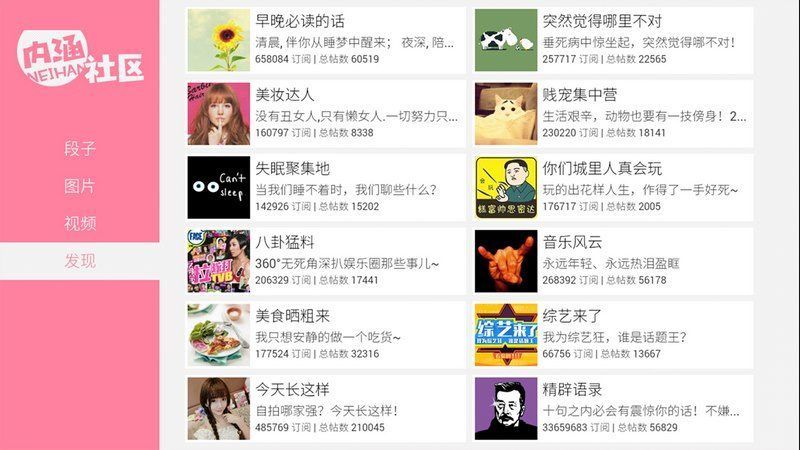Enter the 失眠聚集地 channel
800x450 pixels.
click(326, 187)
